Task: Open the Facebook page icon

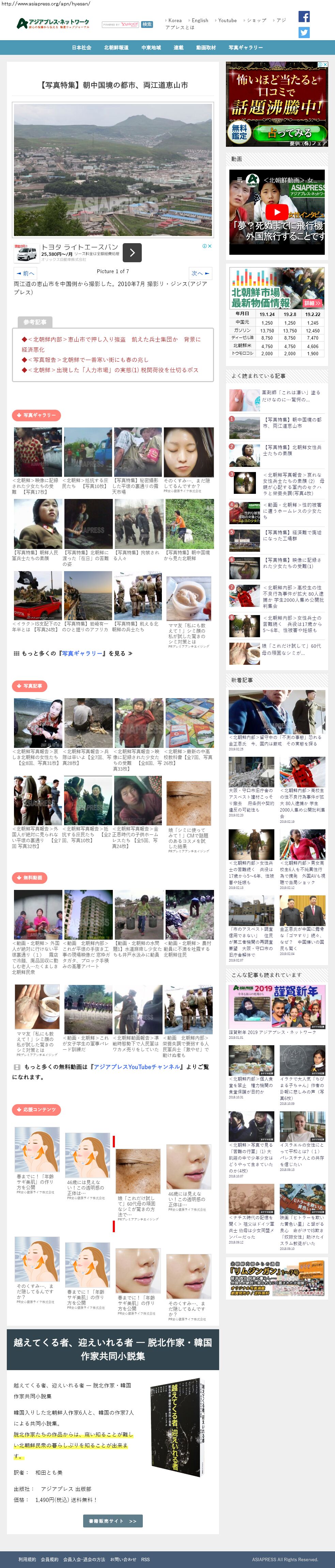Action: click(304, 17)
